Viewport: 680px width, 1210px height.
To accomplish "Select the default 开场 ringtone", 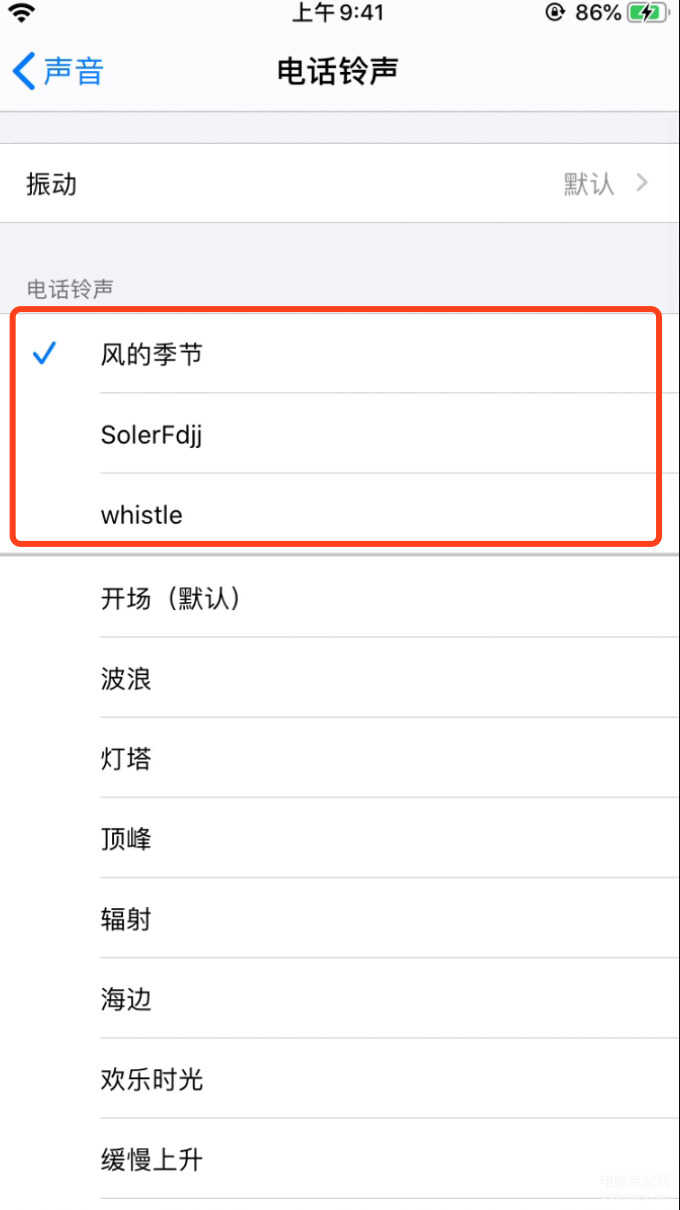I will (x=340, y=598).
